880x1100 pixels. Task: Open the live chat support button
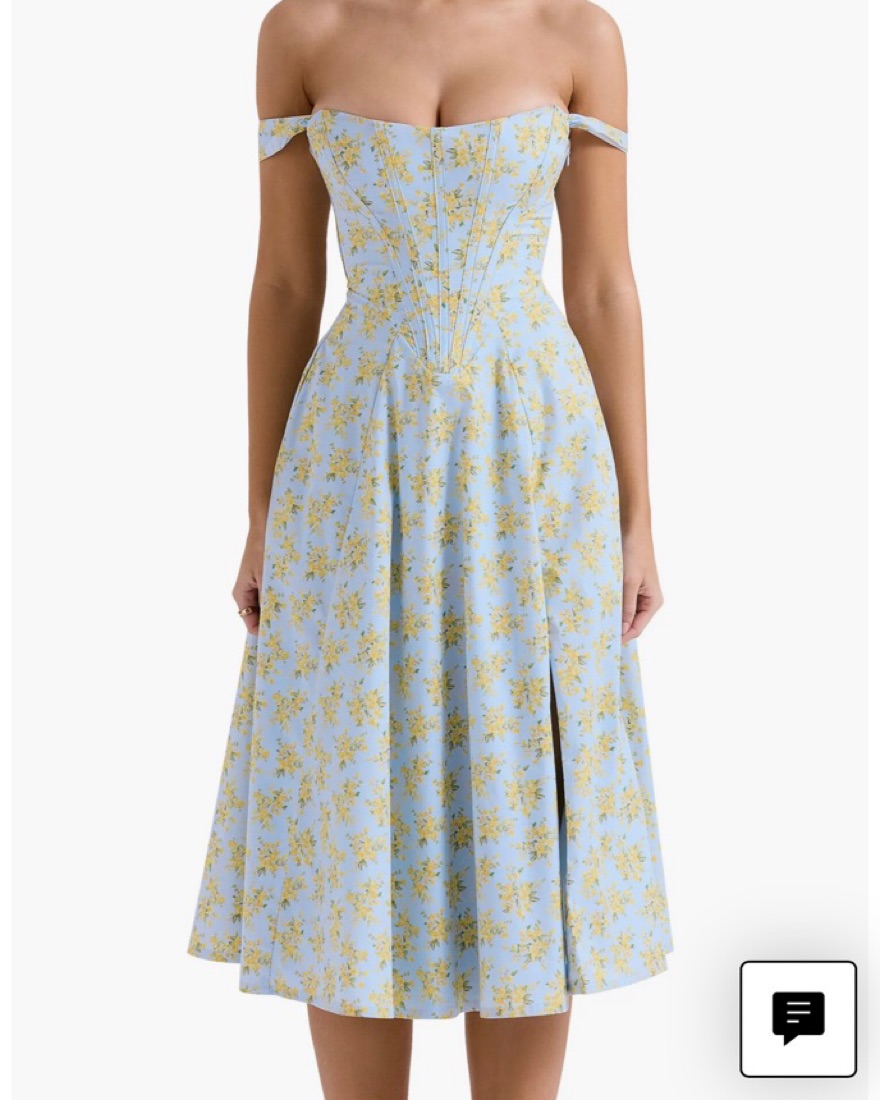[798, 1018]
